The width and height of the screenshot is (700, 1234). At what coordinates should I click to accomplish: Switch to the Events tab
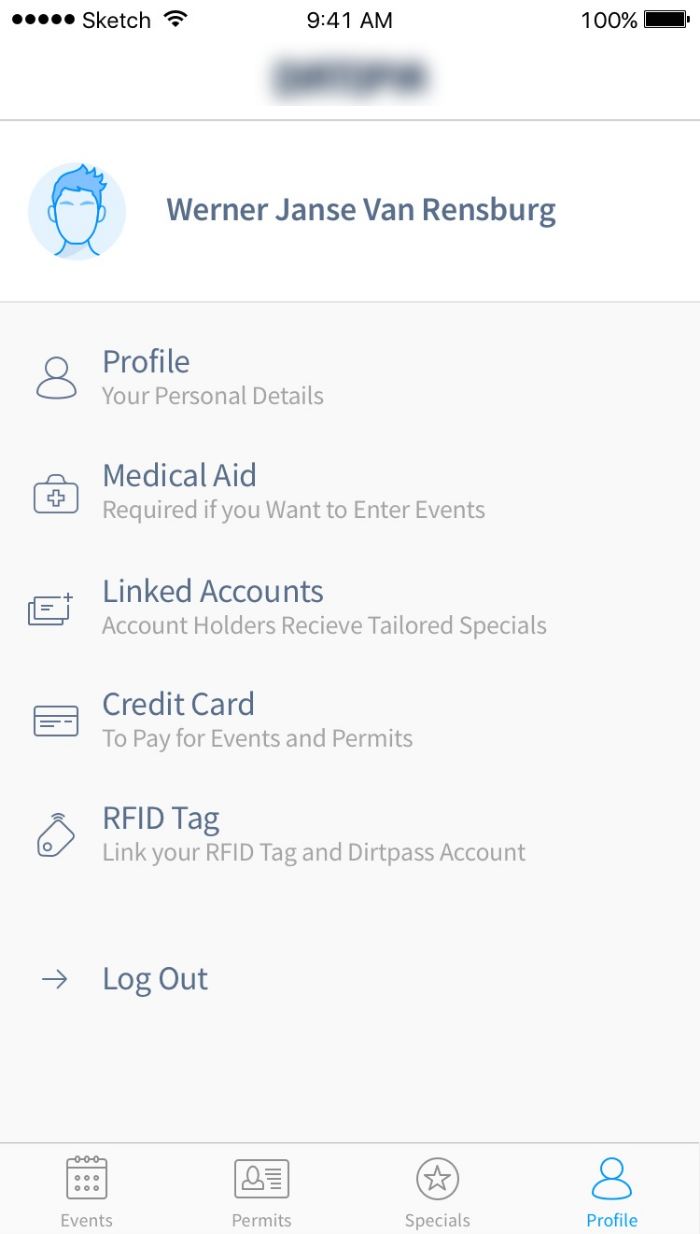(x=87, y=1190)
